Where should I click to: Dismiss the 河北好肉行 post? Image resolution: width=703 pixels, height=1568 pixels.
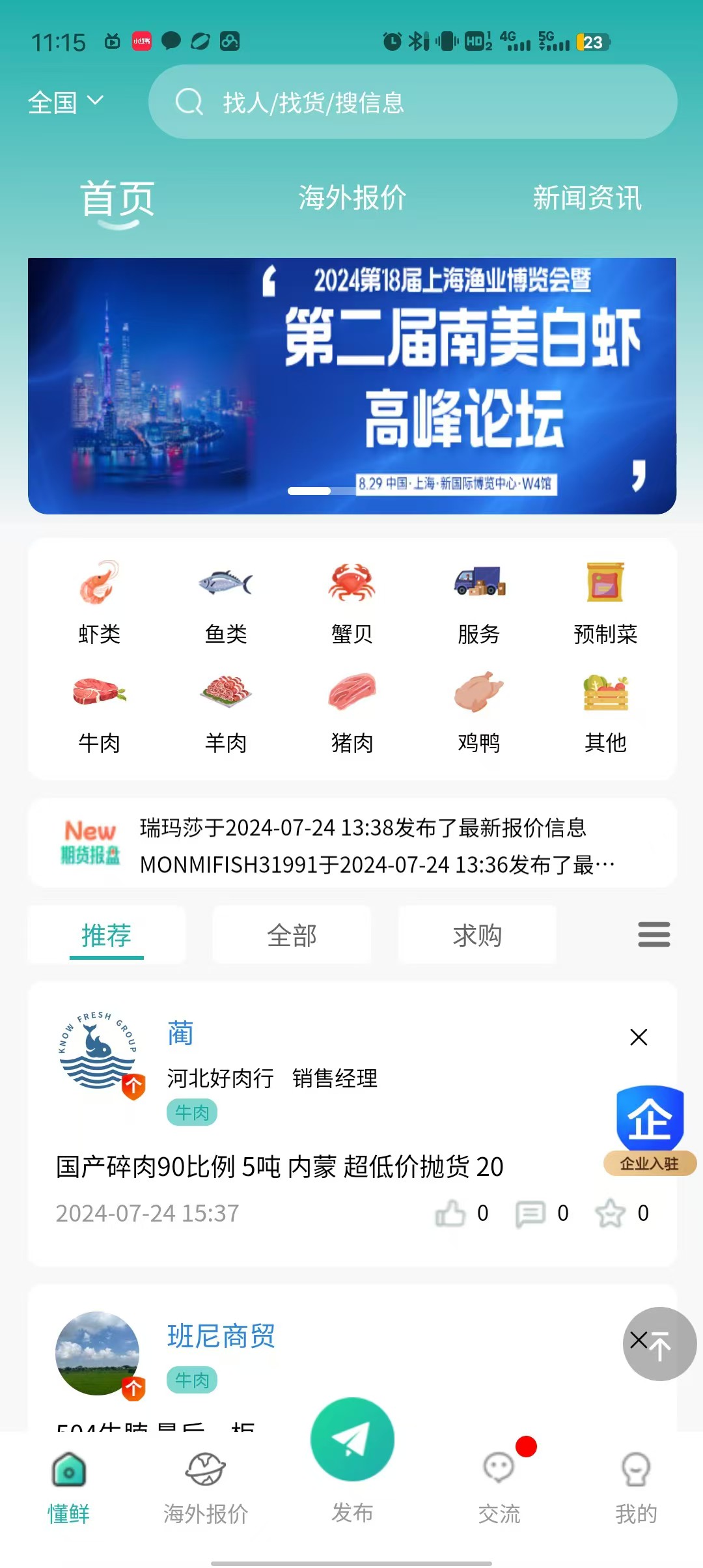click(639, 1037)
